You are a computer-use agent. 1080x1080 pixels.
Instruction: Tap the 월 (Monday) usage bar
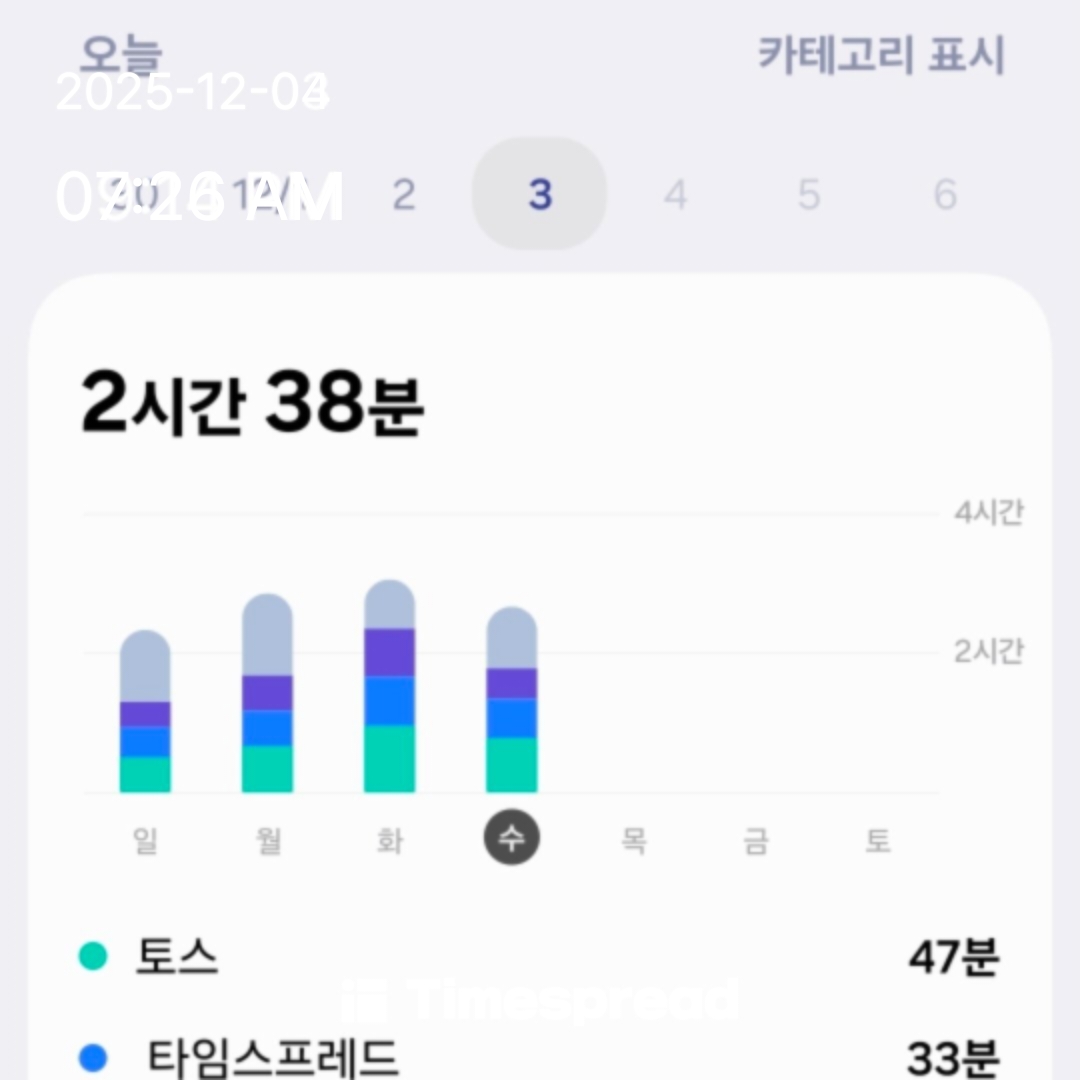[267, 694]
